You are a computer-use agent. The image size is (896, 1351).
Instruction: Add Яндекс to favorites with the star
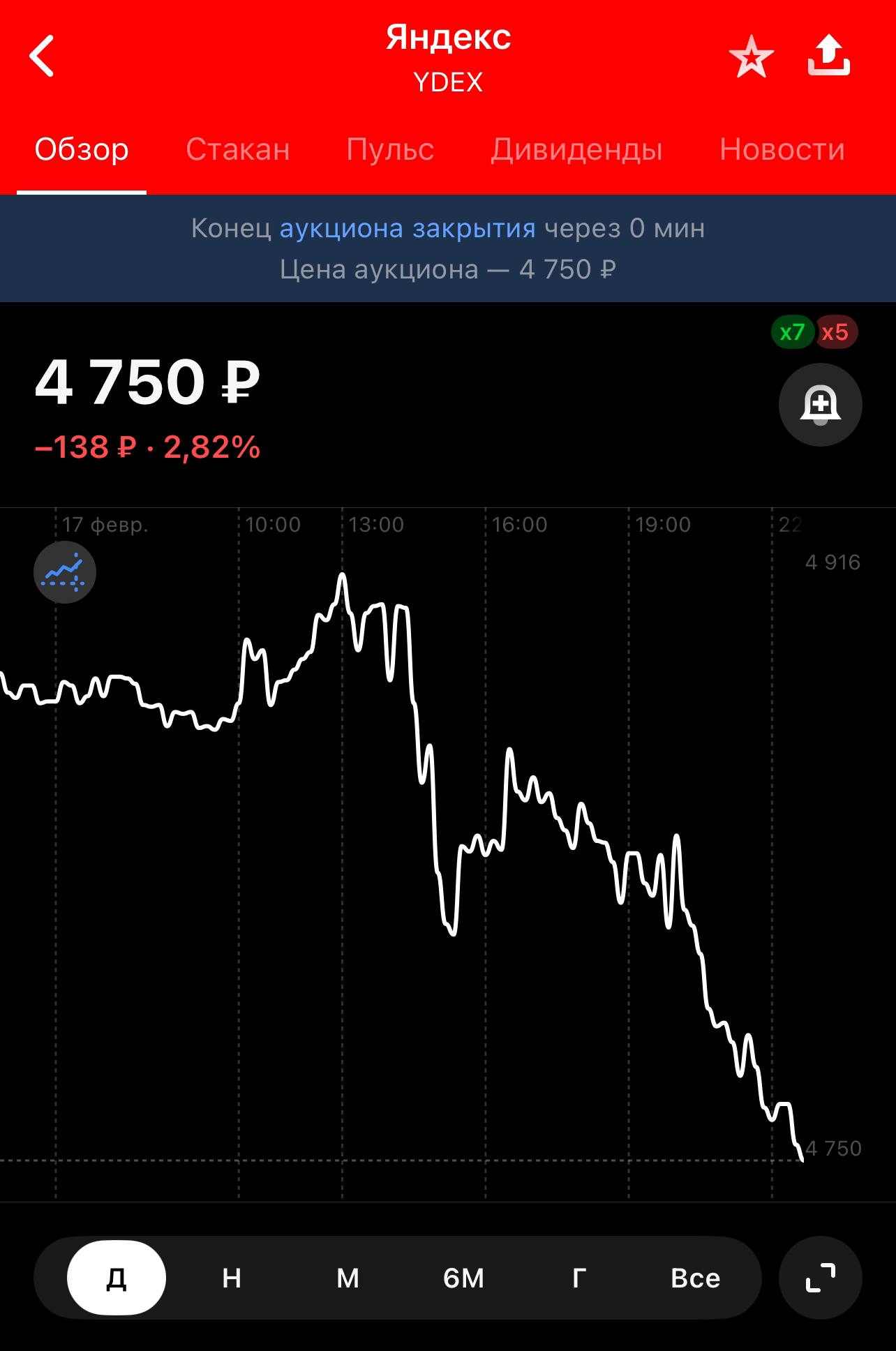[751, 57]
